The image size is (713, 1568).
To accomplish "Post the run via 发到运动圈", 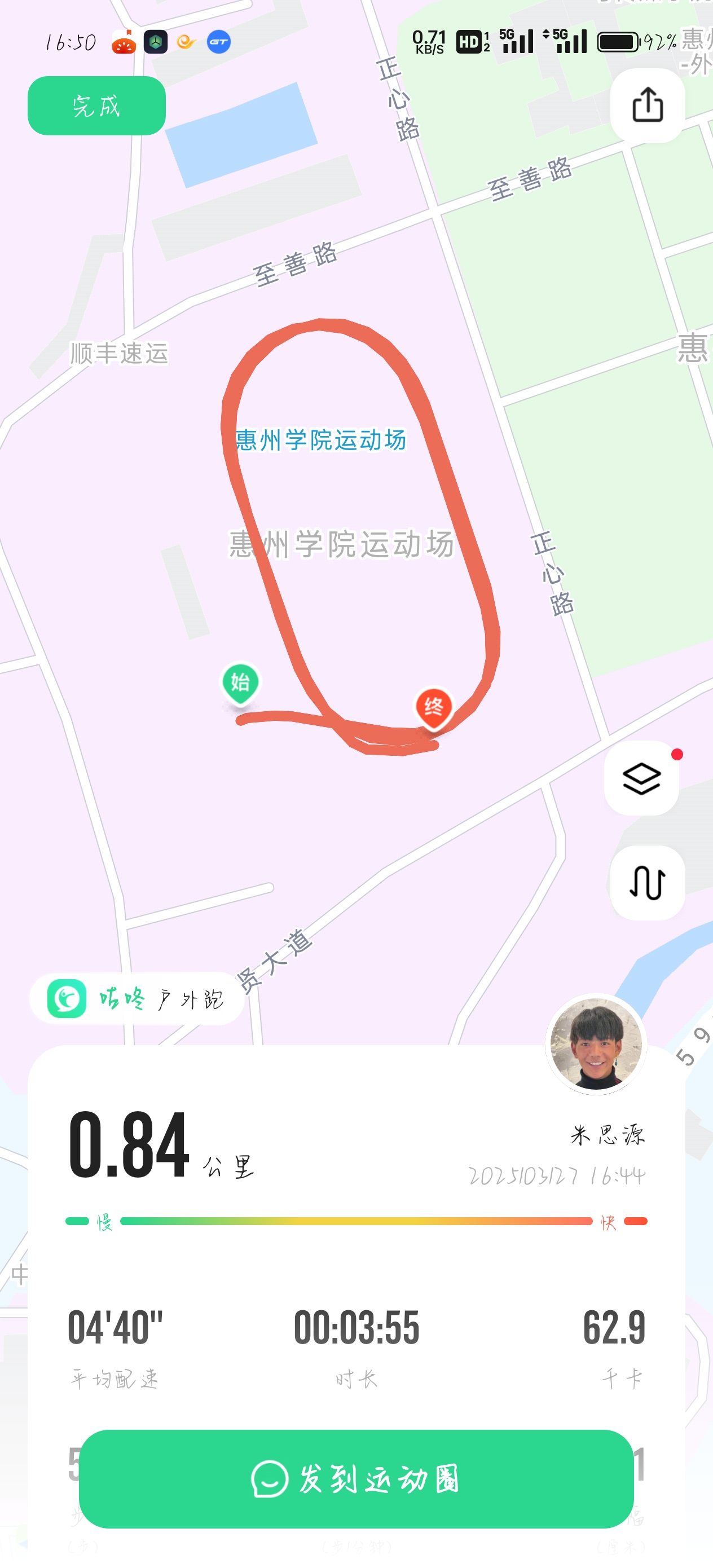I will (x=356, y=1478).
